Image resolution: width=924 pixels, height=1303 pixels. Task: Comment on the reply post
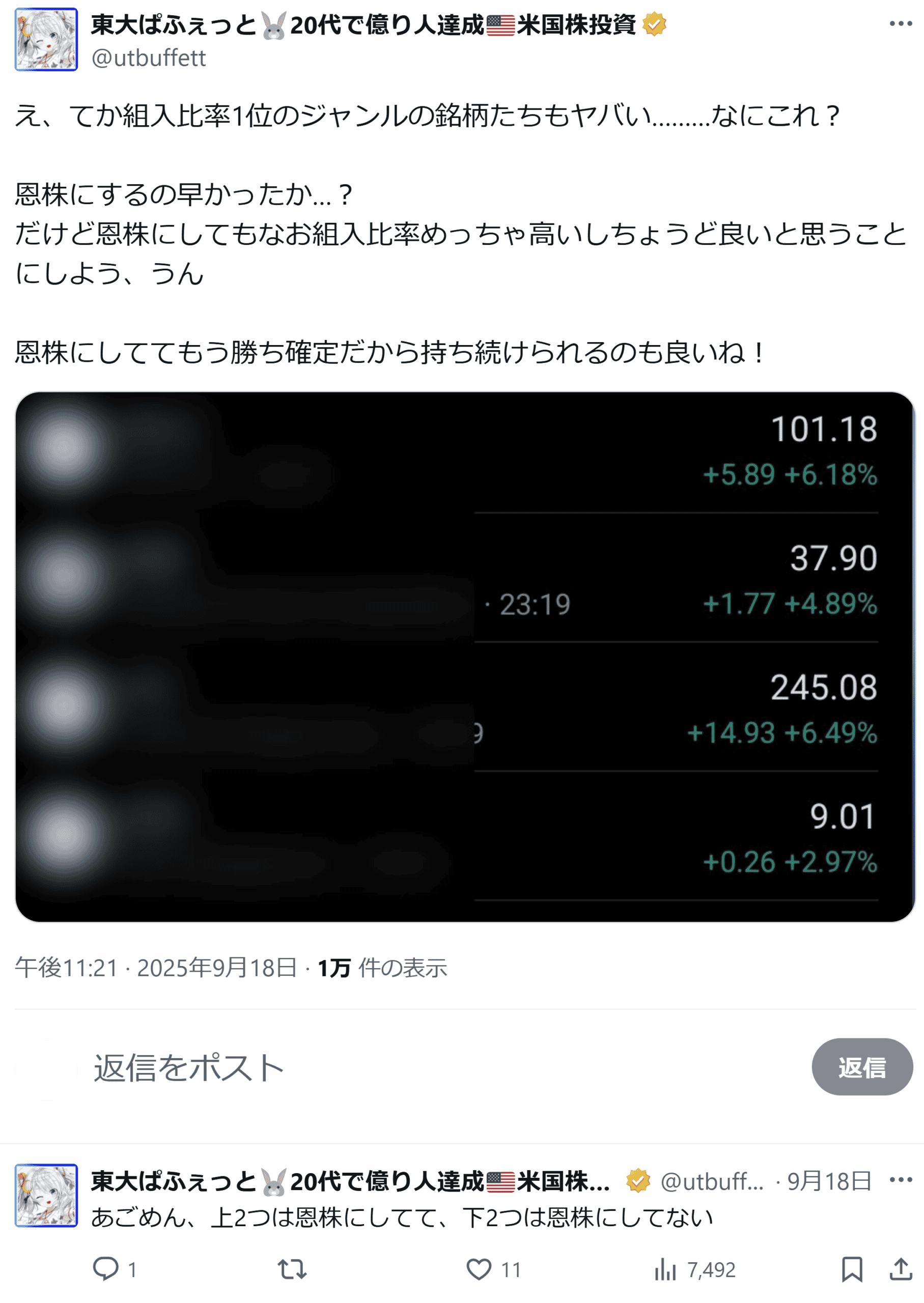click(106, 1269)
